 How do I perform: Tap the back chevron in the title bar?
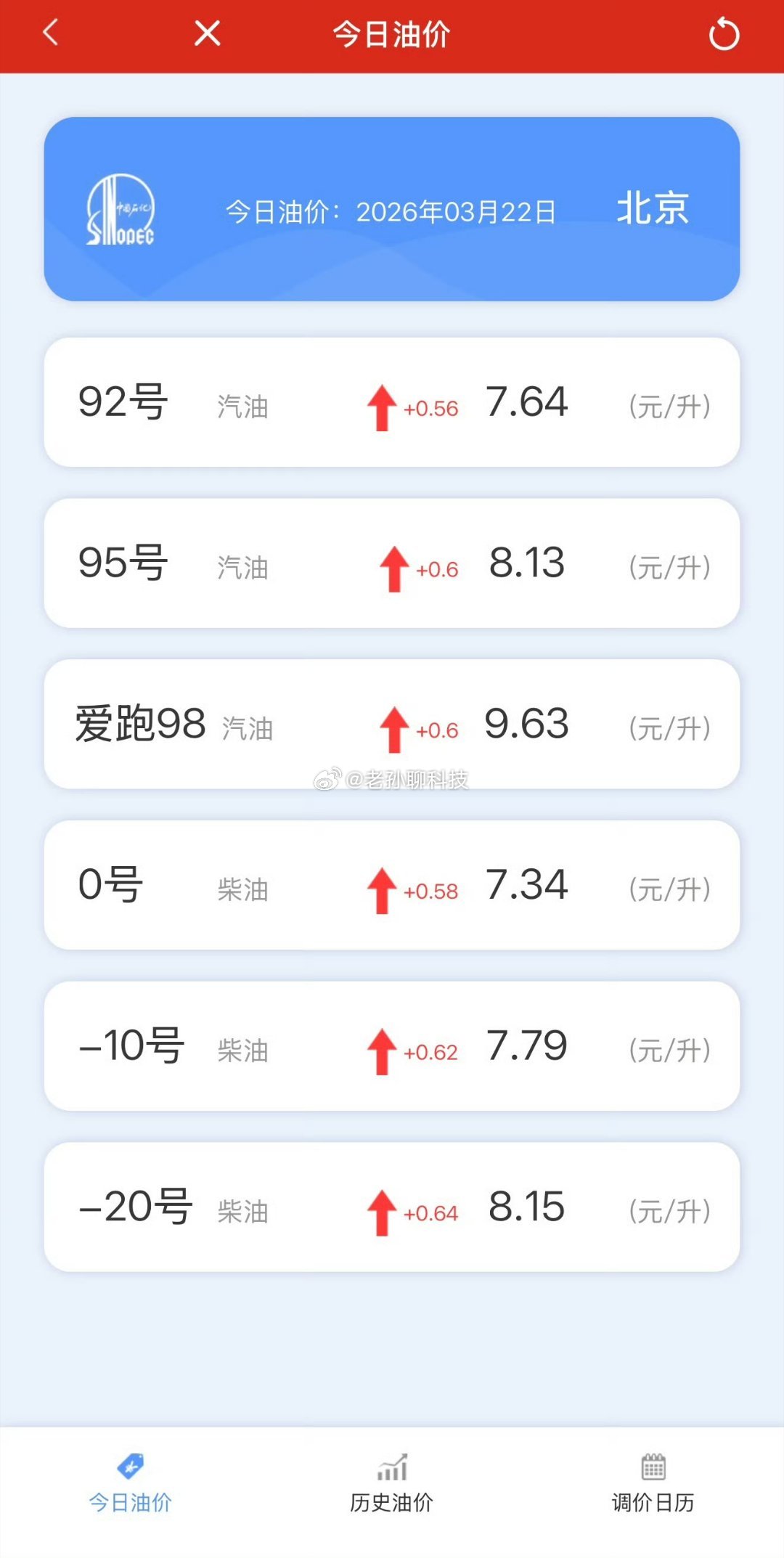pos(49,34)
